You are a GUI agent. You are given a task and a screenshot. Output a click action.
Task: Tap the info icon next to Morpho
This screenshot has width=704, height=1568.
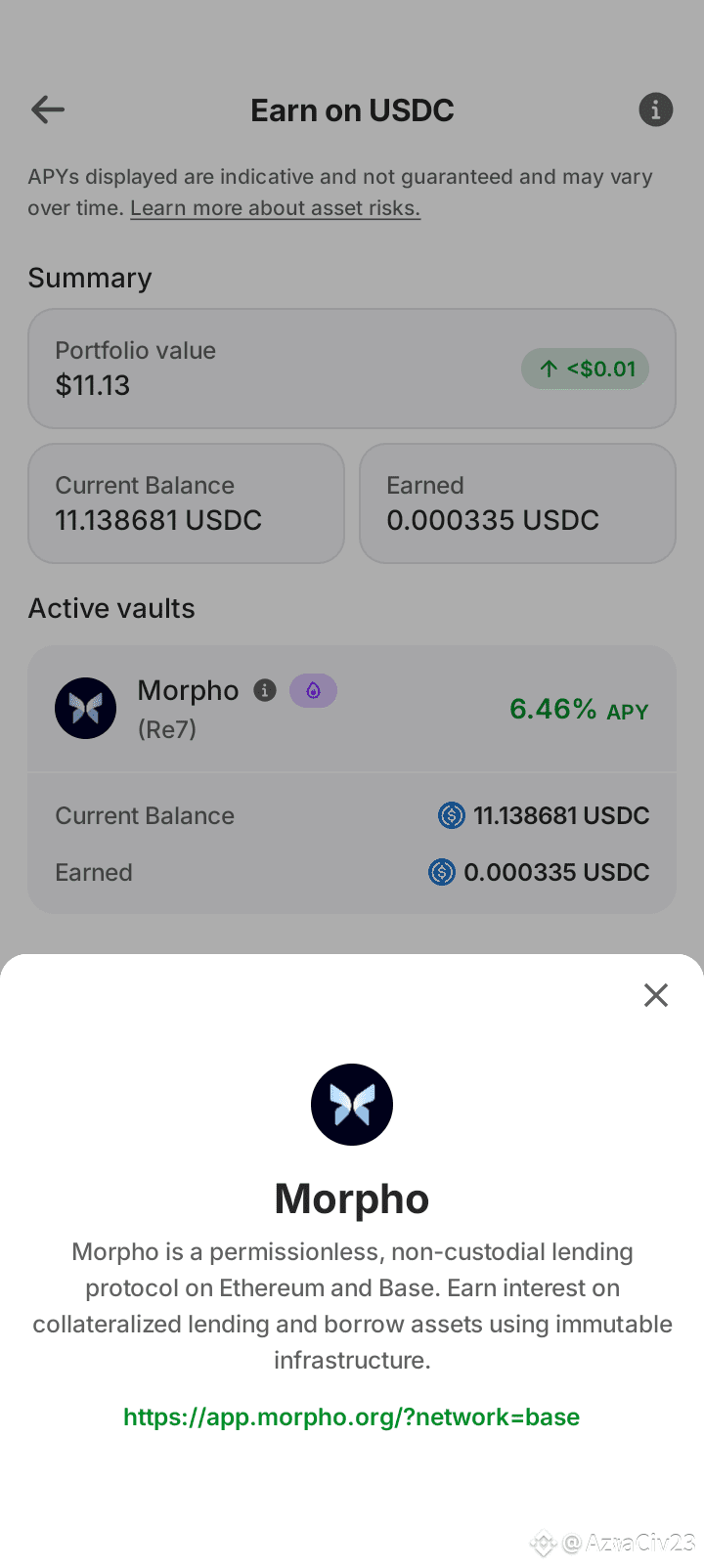pos(265,690)
